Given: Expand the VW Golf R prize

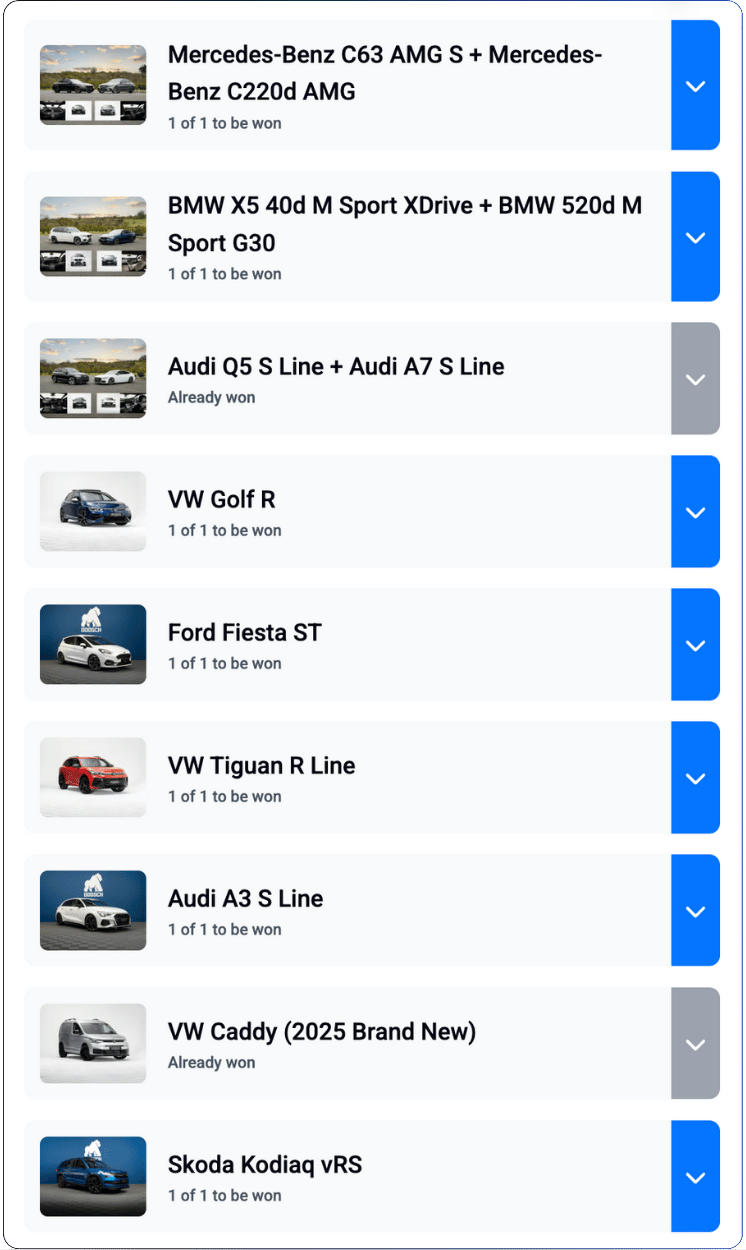Looking at the screenshot, I should point(695,512).
